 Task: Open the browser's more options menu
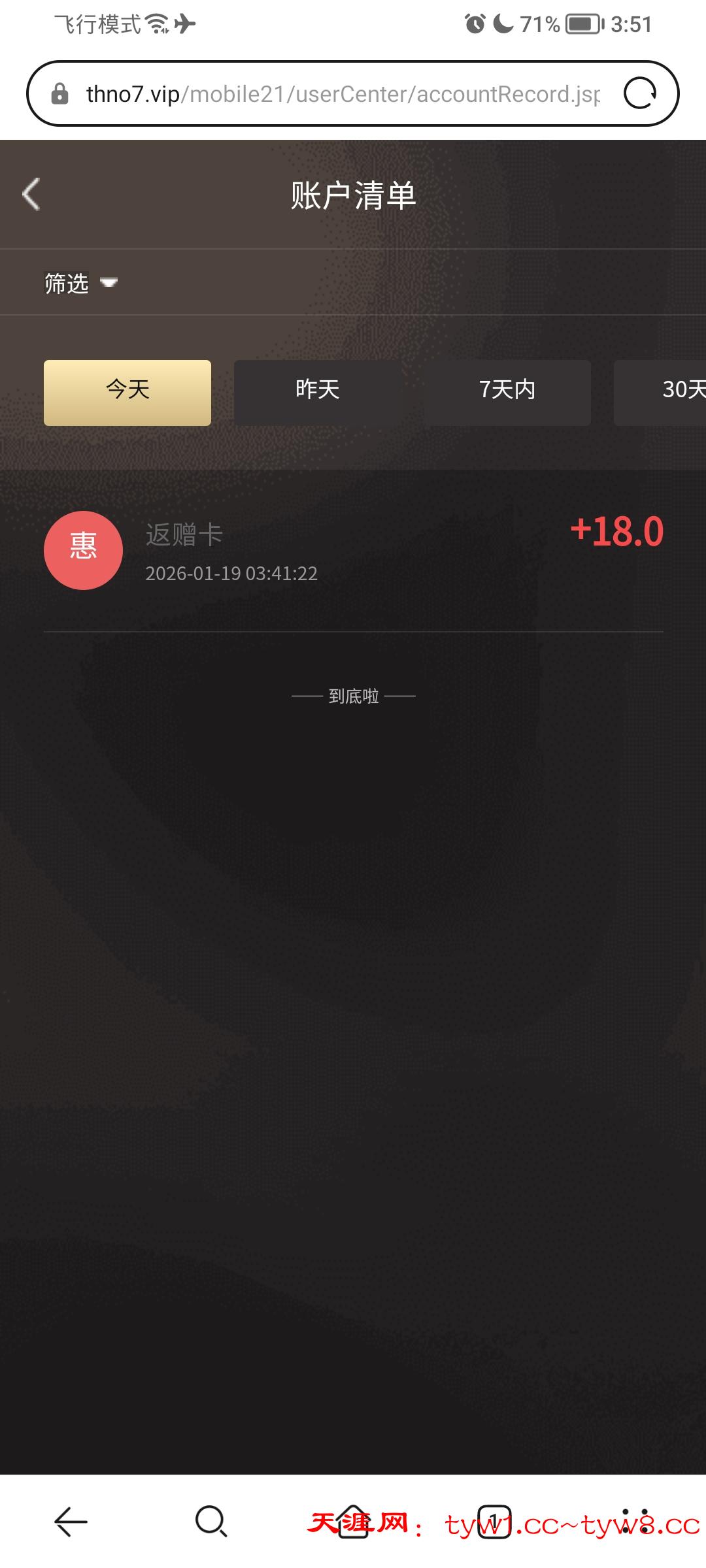coord(635,1522)
